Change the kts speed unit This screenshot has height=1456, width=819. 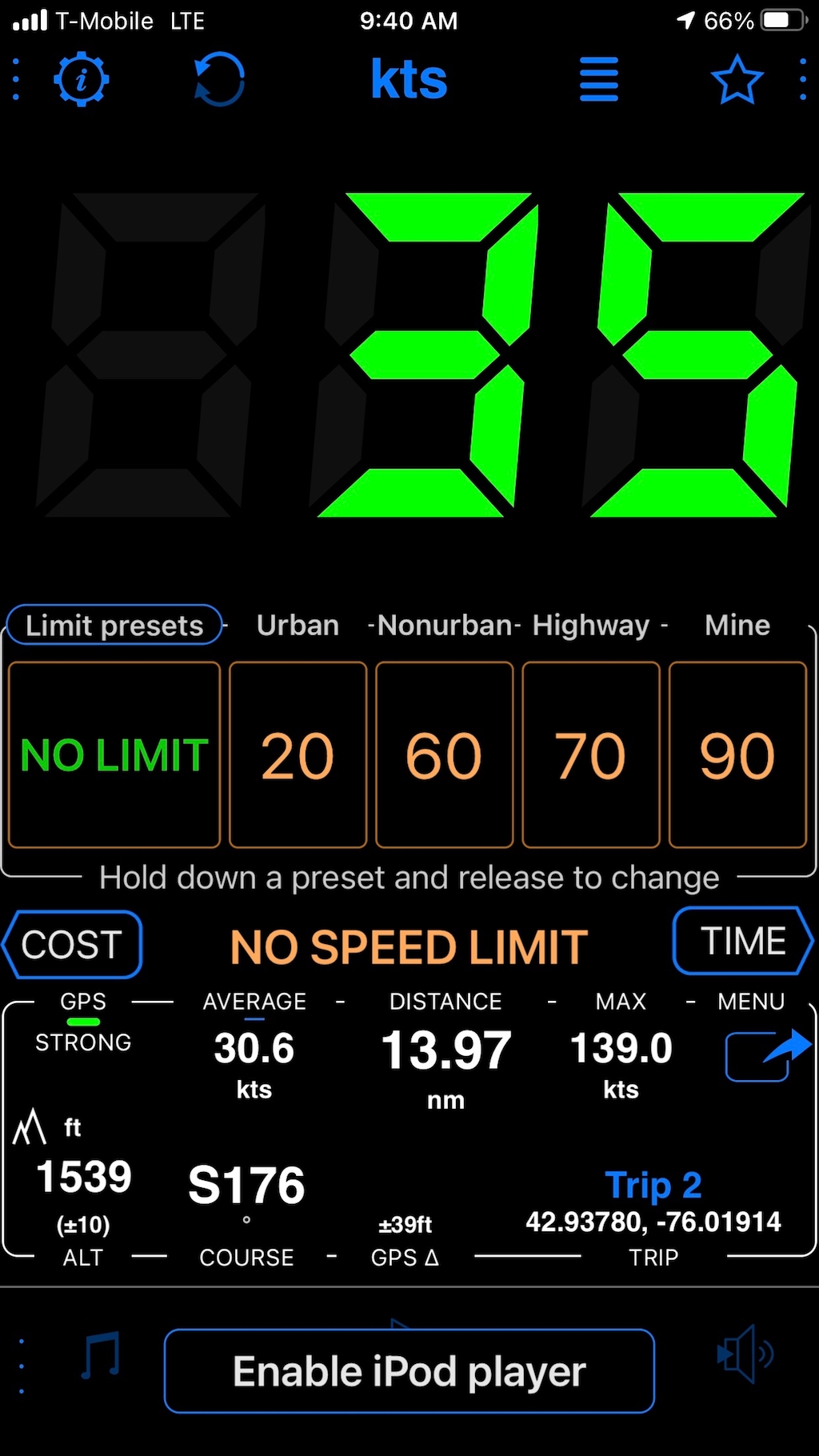[x=409, y=79]
